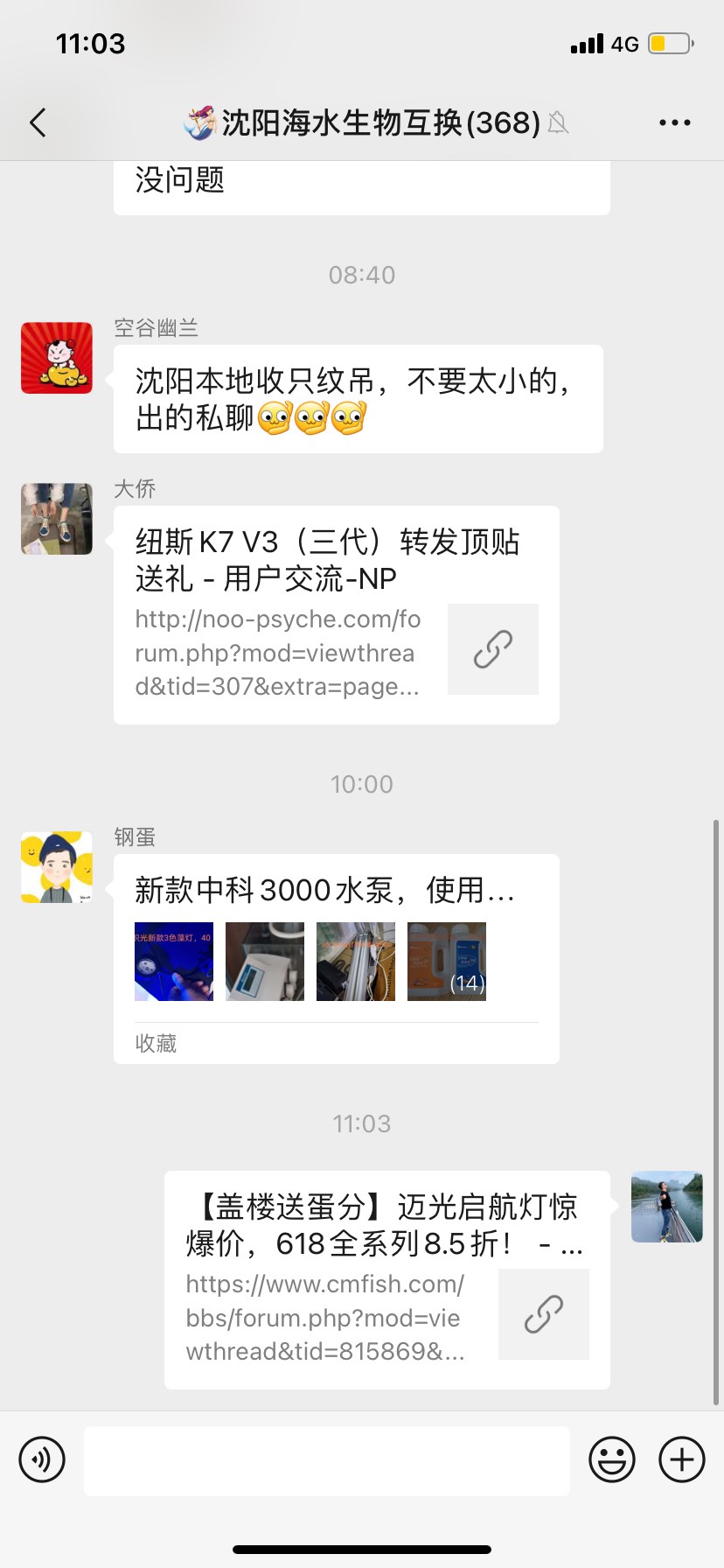724x1568 pixels.
Task: Open the 纽斯 K7 V3 shared link
Action: 336,614
